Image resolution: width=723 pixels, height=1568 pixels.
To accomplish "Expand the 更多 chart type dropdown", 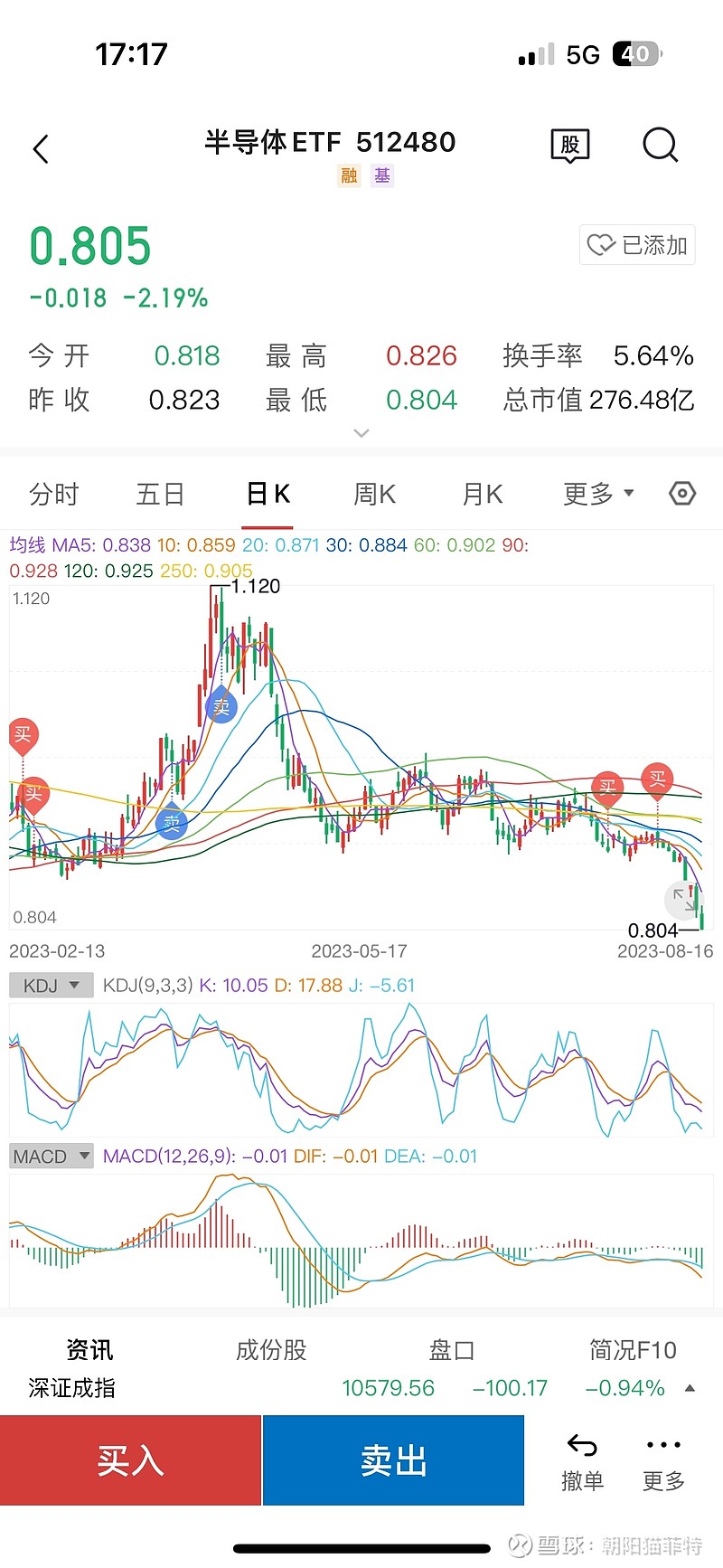I will [596, 494].
